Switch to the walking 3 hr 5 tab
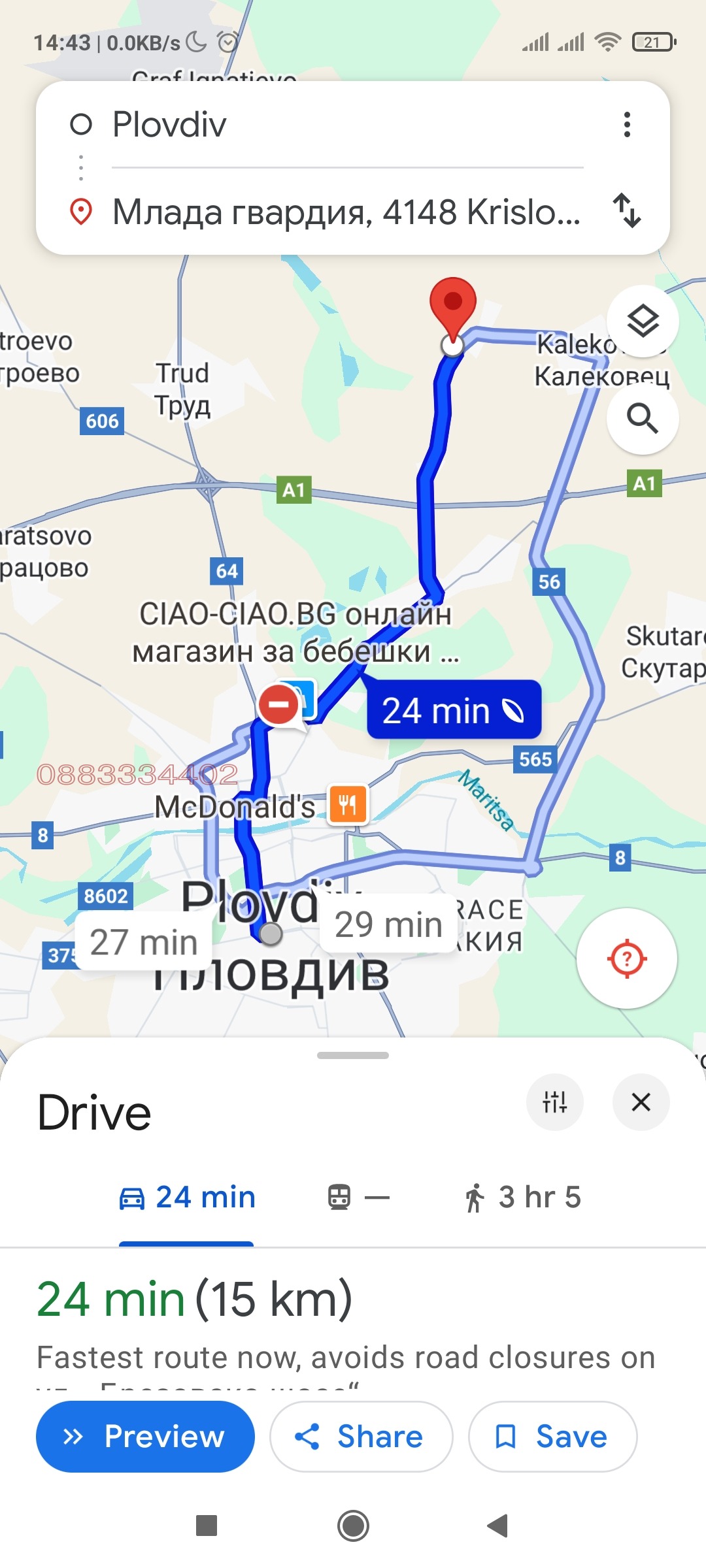The image size is (706, 1568). tap(523, 1198)
